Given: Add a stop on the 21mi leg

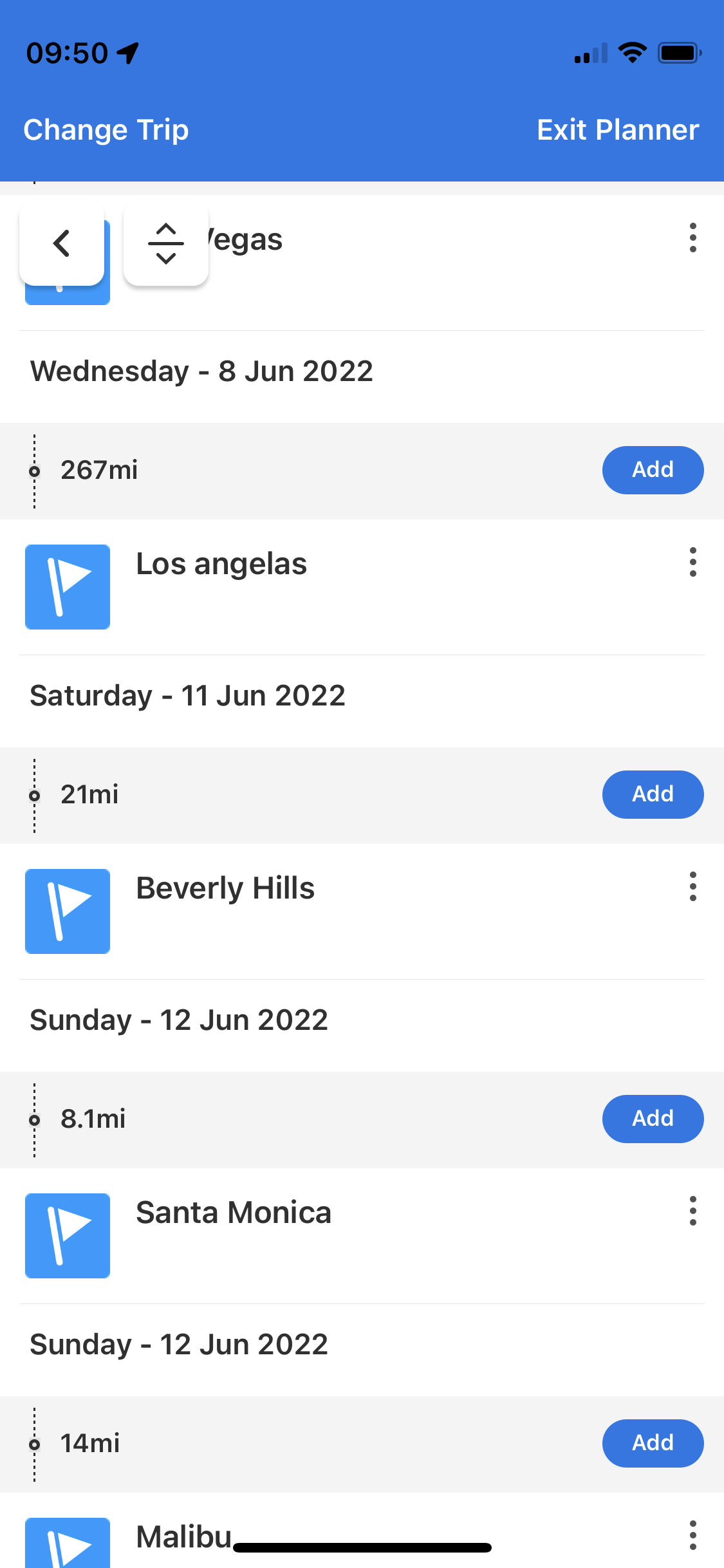Looking at the screenshot, I should (653, 794).
